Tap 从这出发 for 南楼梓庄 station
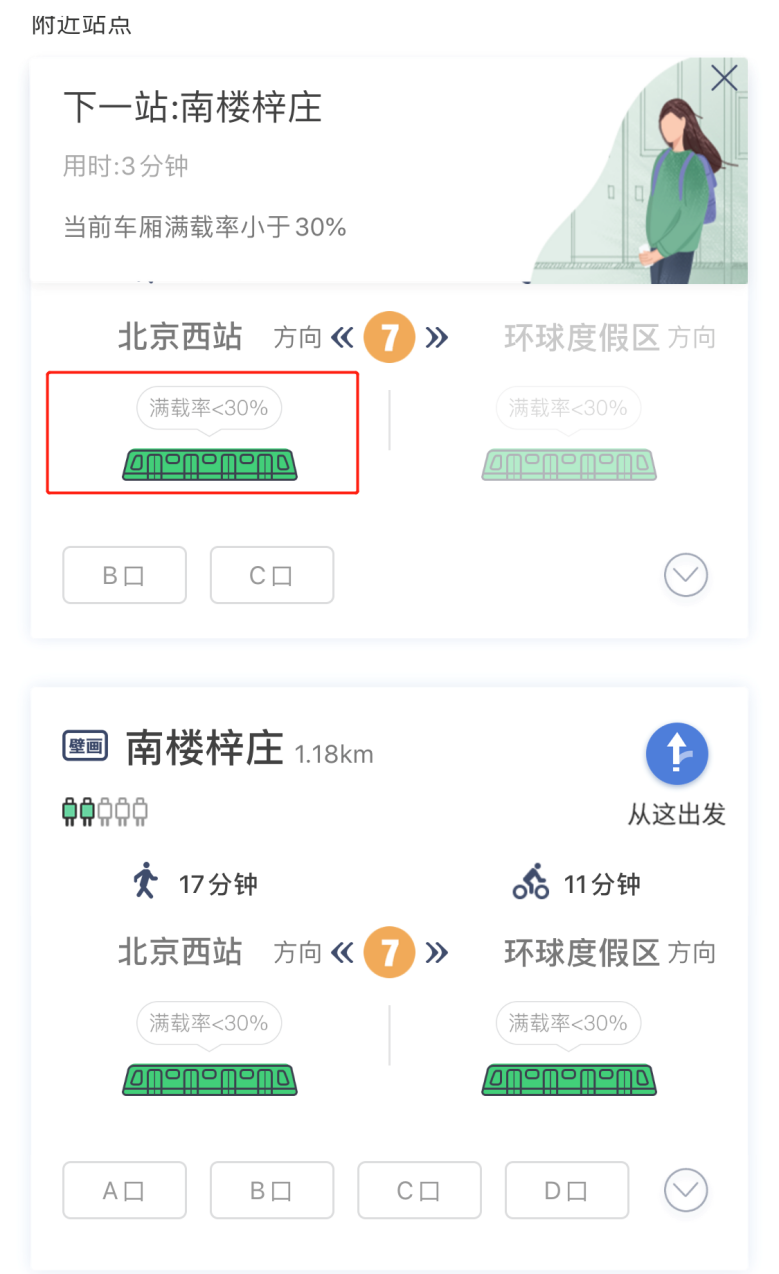 point(676,756)
